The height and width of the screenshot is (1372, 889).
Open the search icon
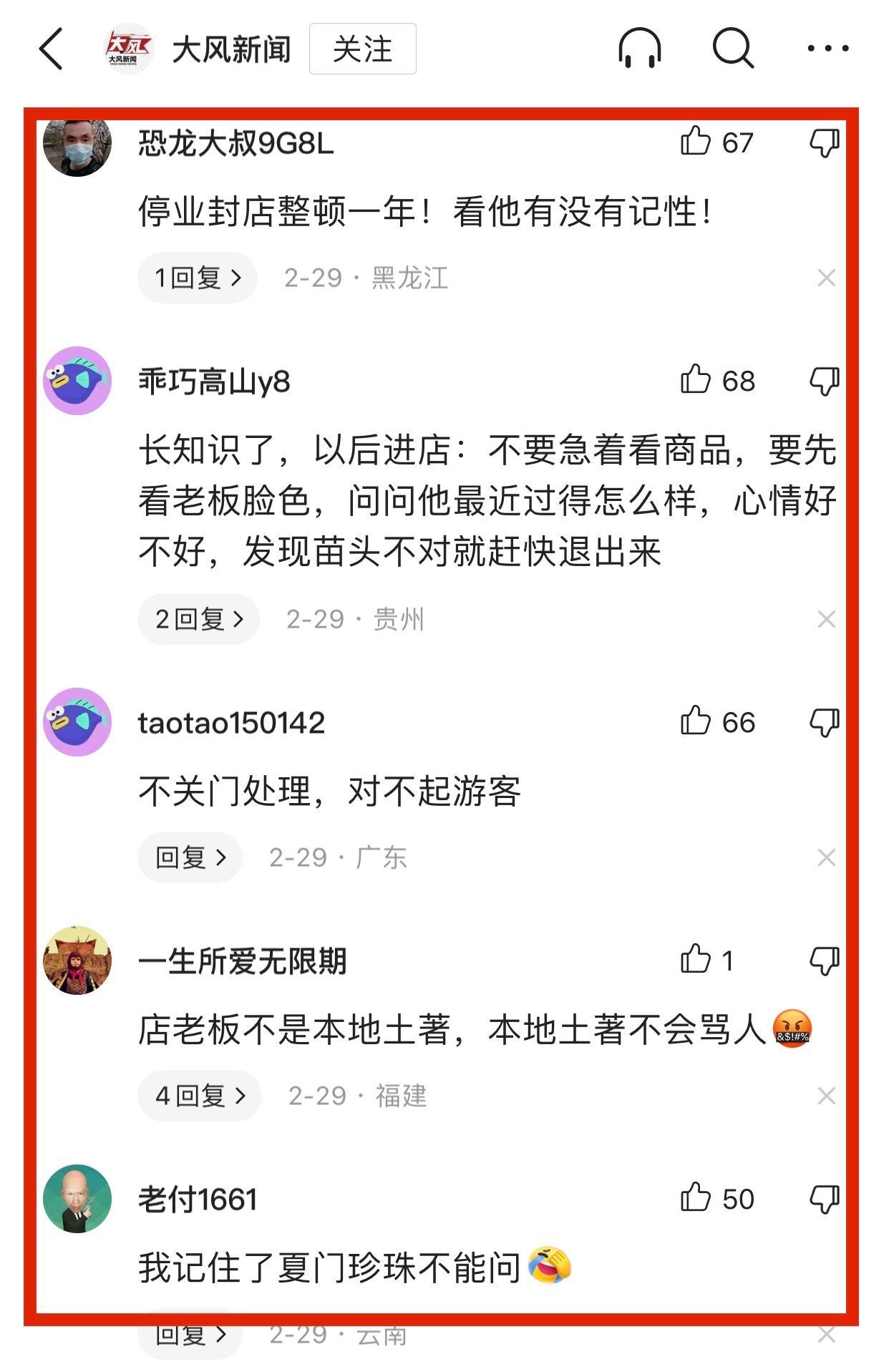[x=733, y=49]
